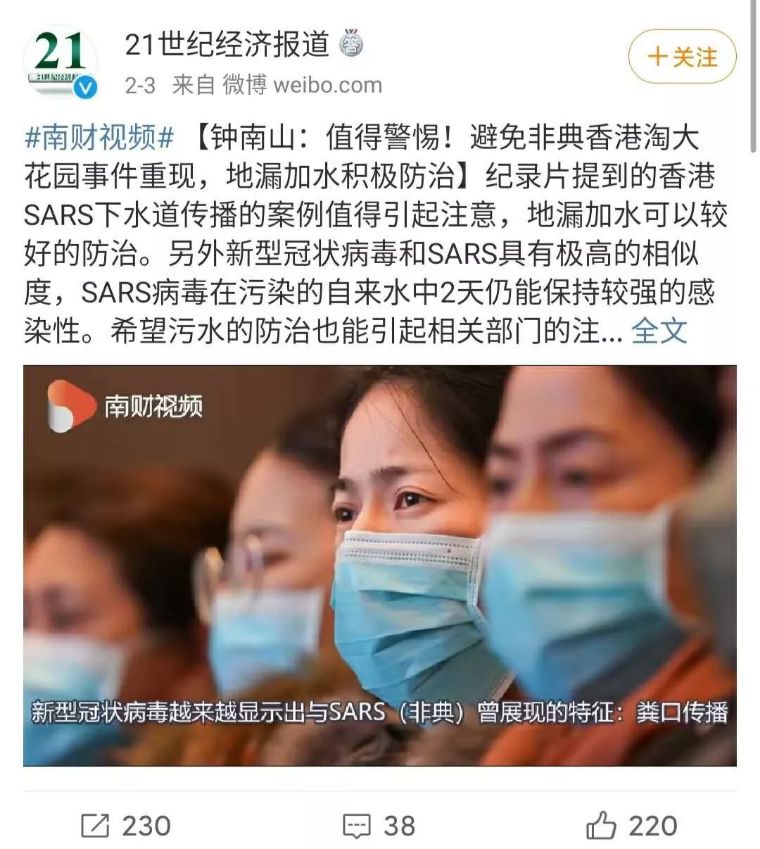Follow 21世纪经济报道 with the +关注 button

682,56
